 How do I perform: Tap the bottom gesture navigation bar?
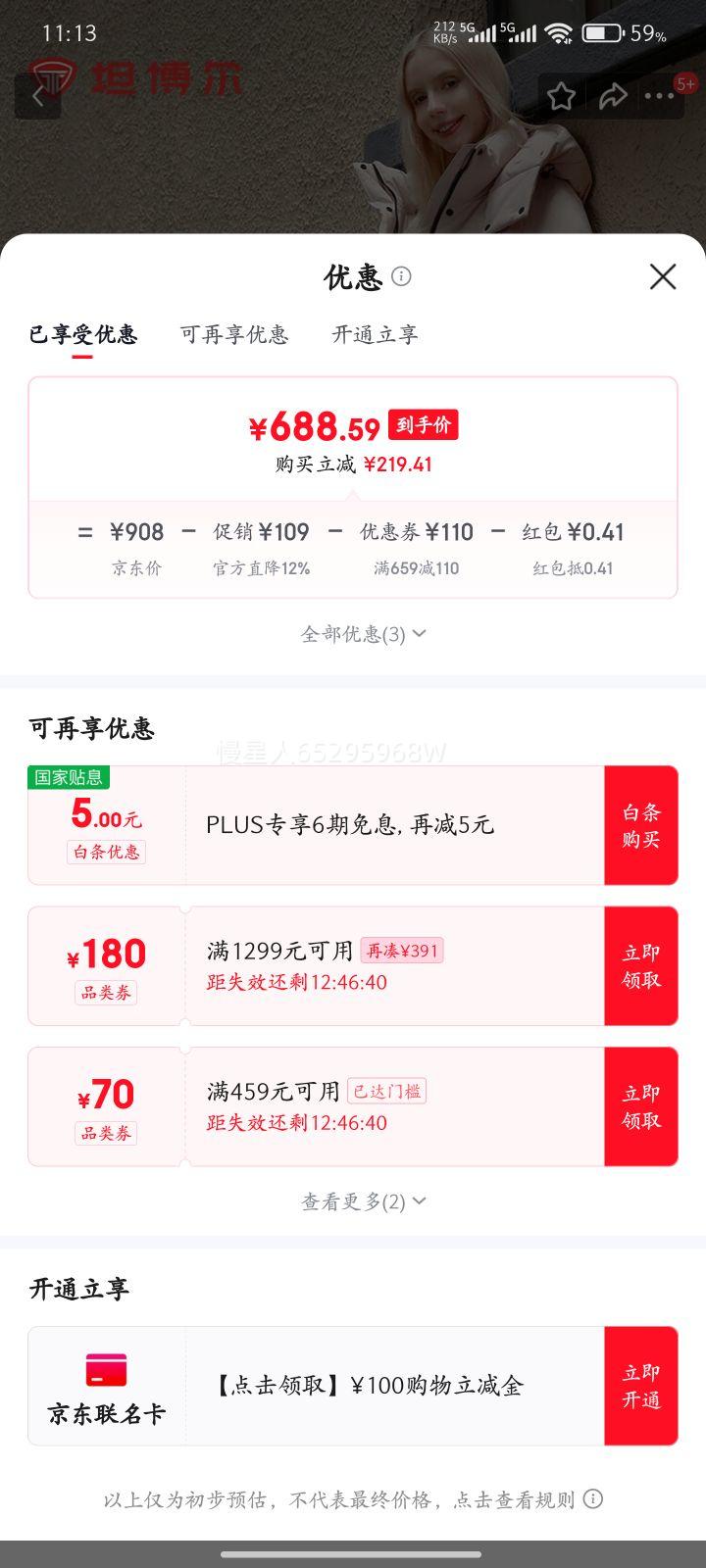click(x=353, y=1553)
